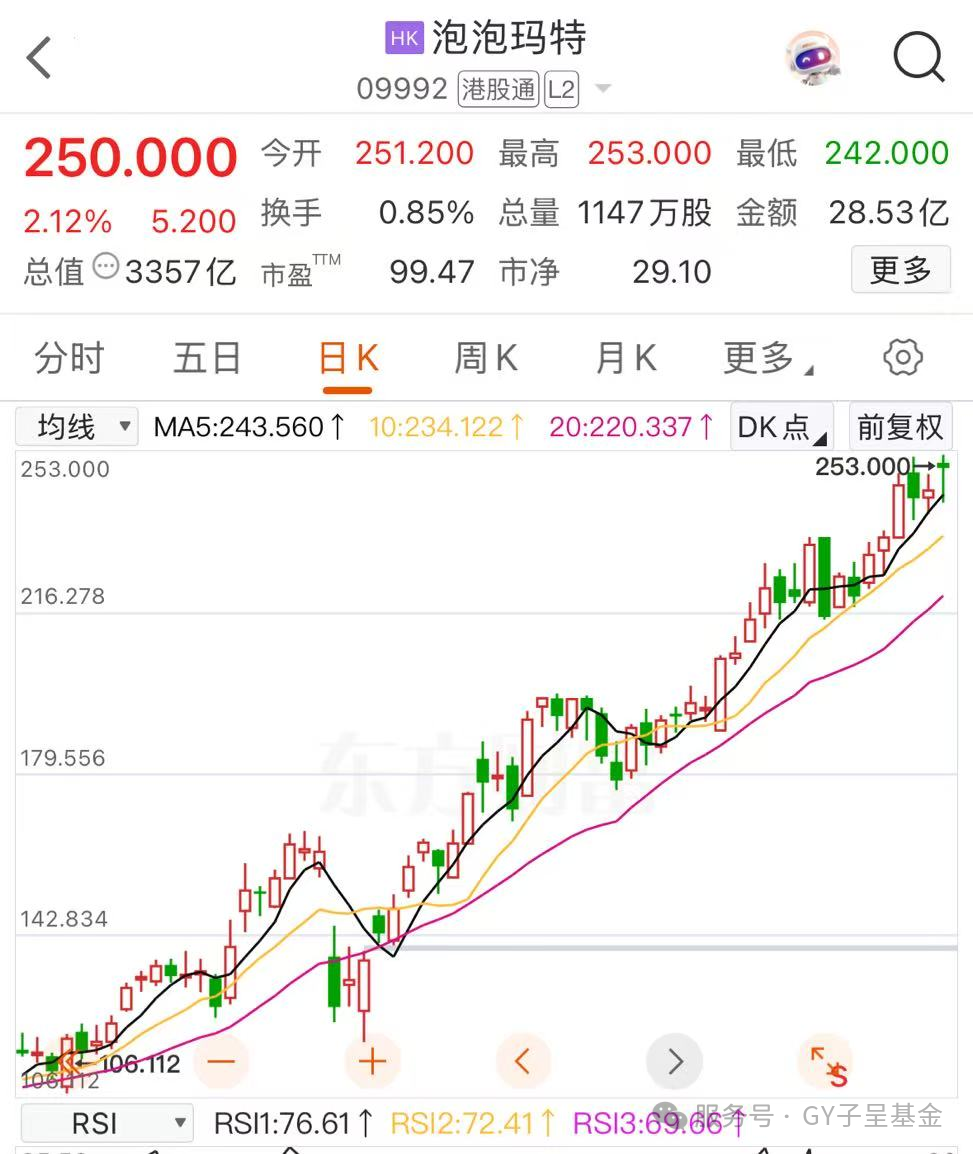Toggle the 前复权 price adjustment mode

899,426
